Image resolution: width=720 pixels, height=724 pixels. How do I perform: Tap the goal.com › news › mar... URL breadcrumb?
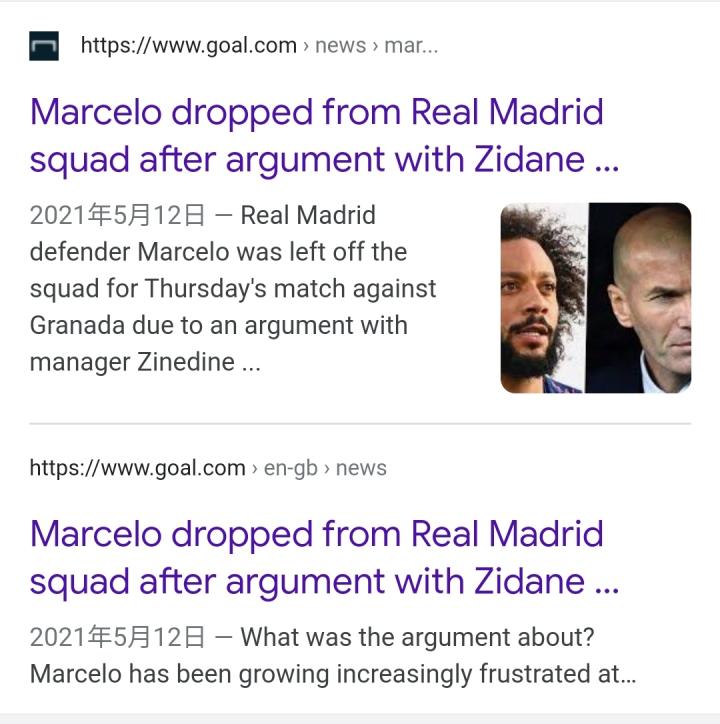point(258,45)
